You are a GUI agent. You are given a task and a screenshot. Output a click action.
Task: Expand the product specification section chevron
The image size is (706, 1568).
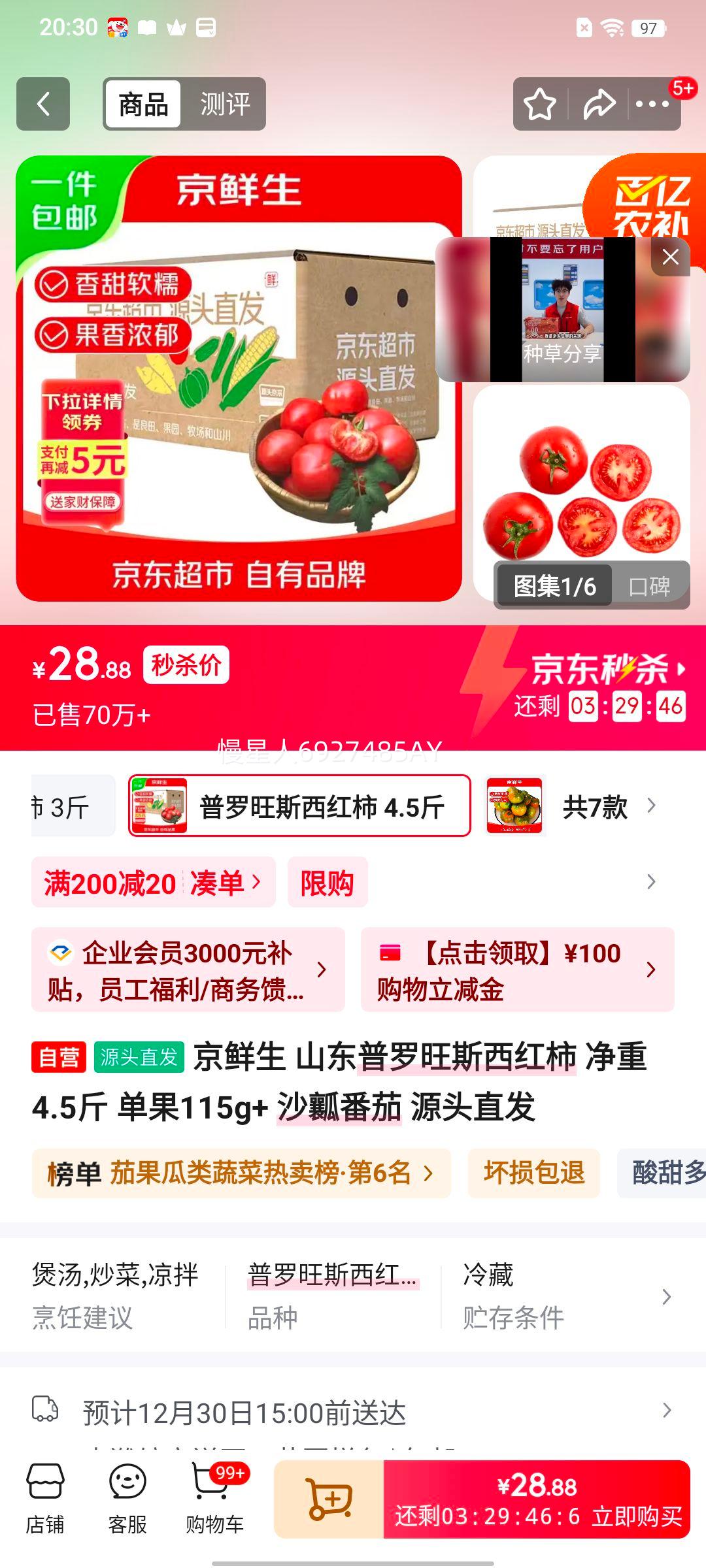tap(665, 1297)
